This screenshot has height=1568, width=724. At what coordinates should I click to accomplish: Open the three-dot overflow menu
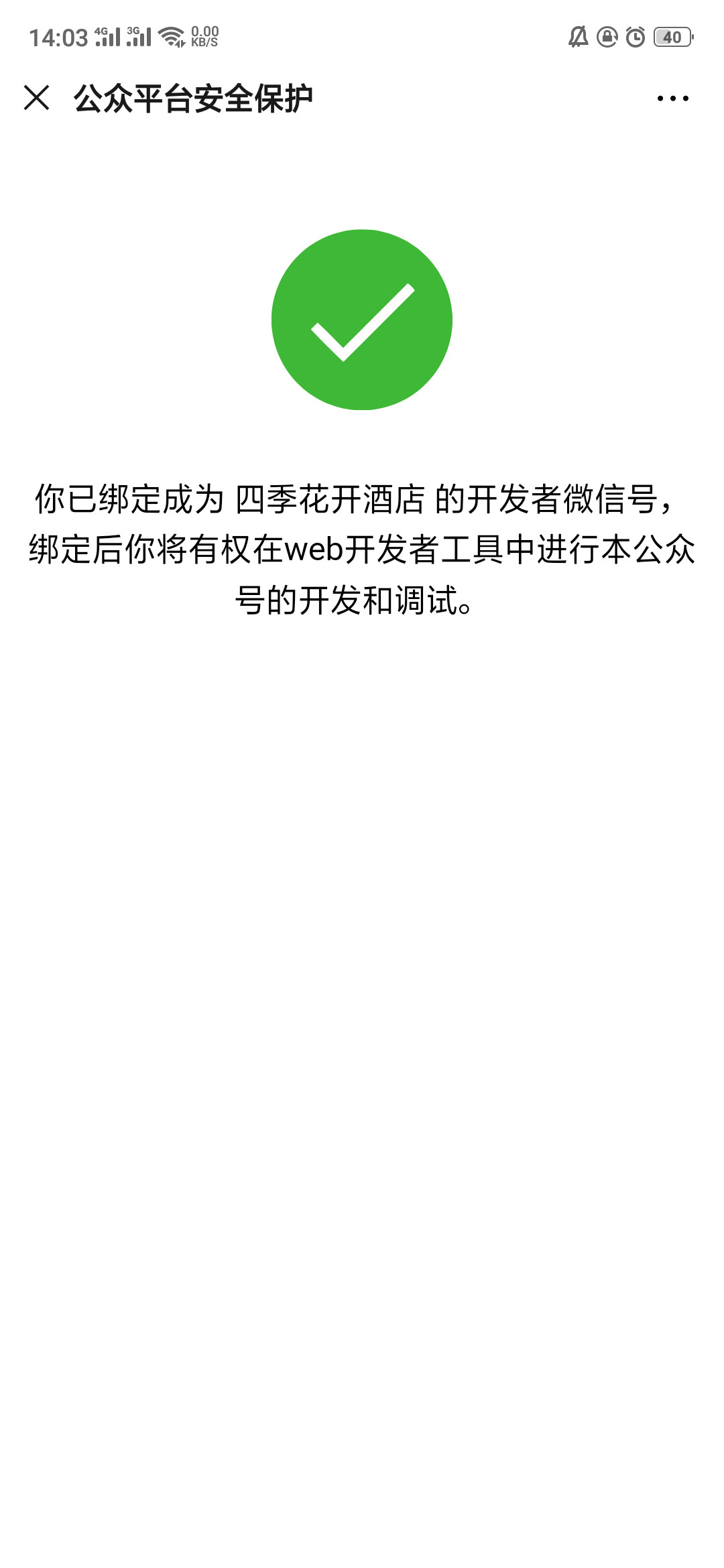click(672, 99)
